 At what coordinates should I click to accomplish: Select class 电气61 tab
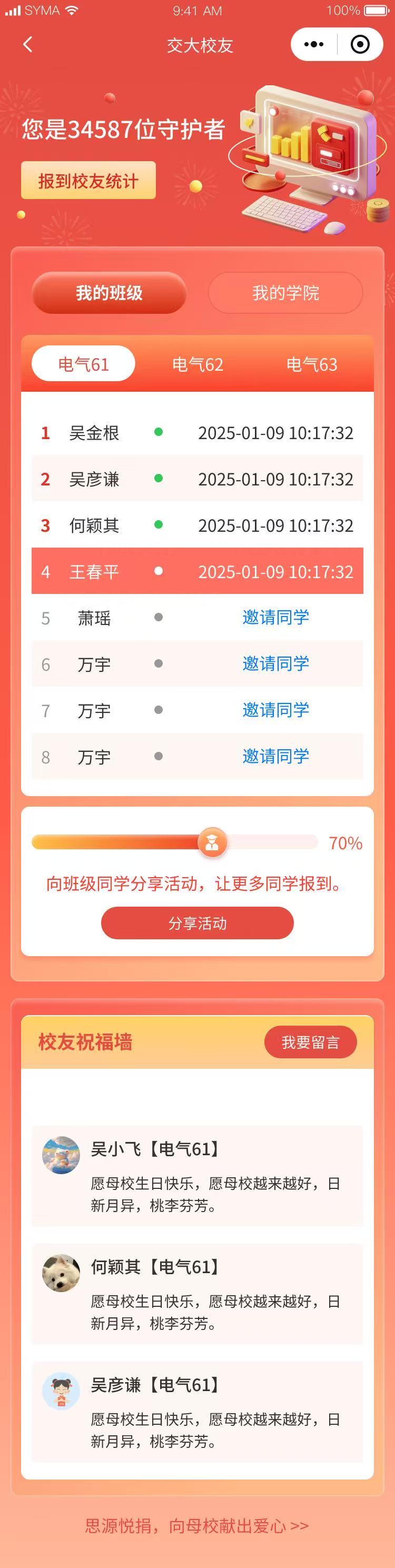point(83,364)
